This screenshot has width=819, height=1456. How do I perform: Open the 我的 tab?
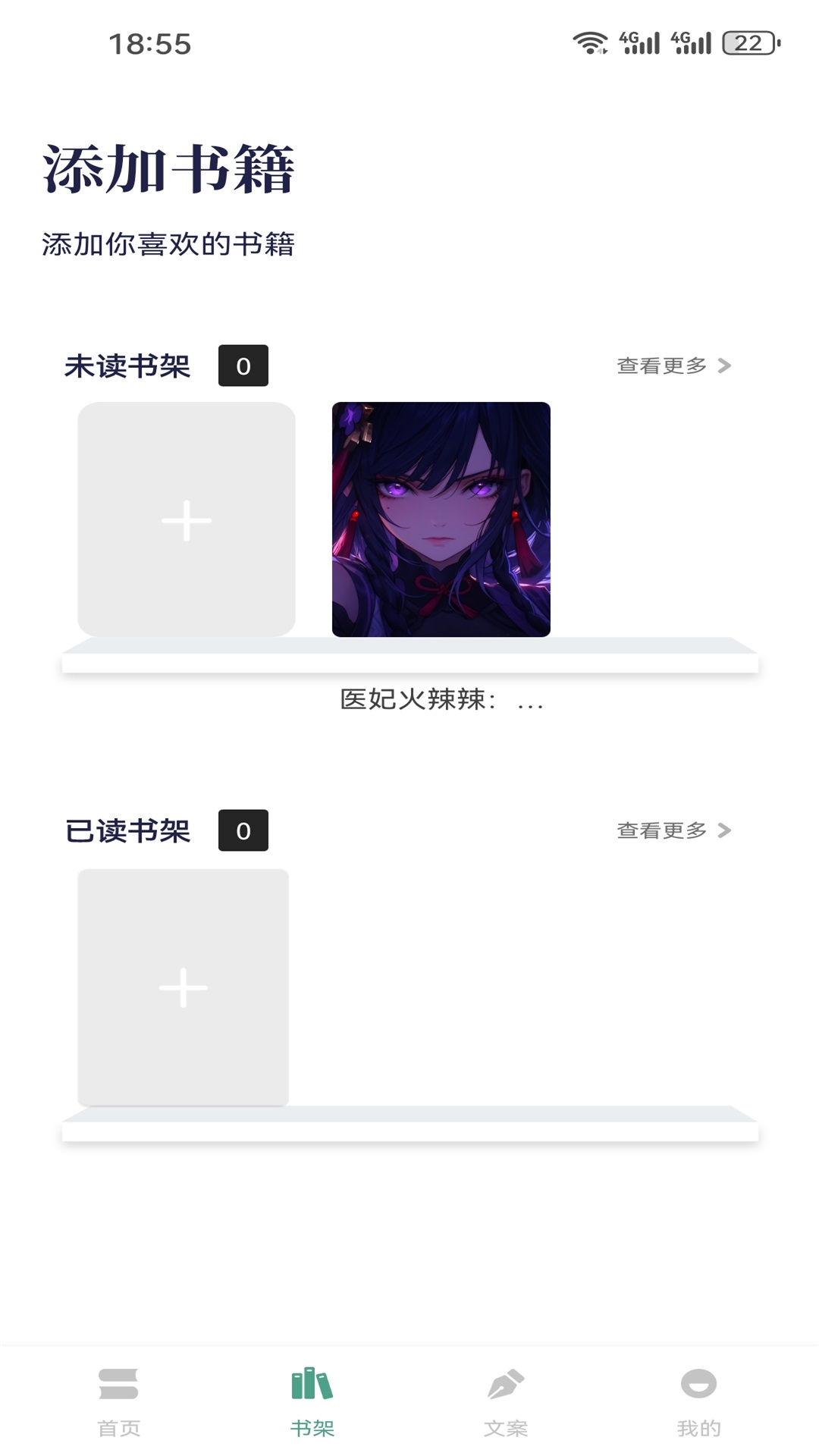pos(698,1401)
